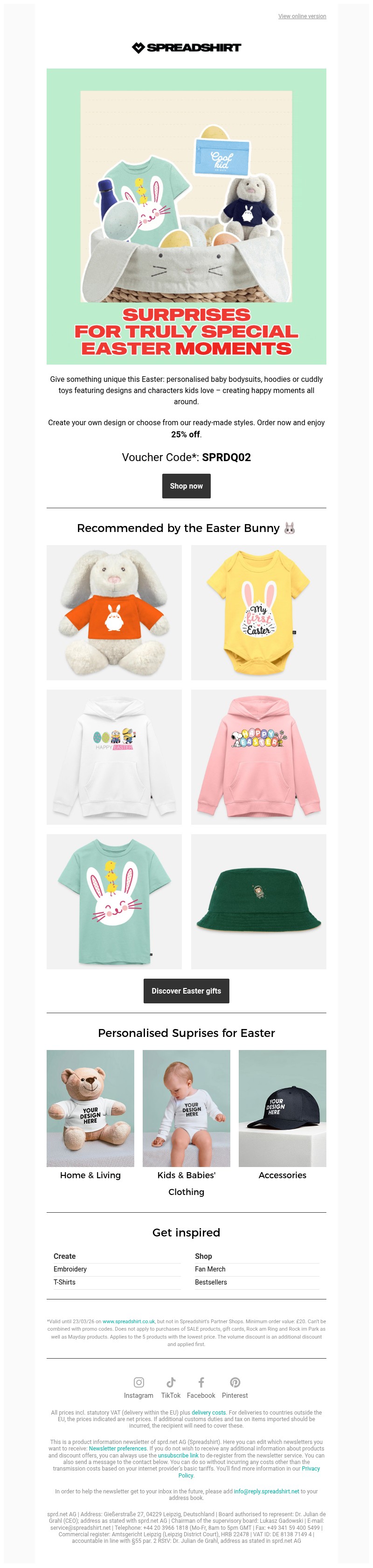Visit Spreadshirt's Instagram page
Image resolution: width=373 pixels, height=1568 pixels.
[139, 1382]
